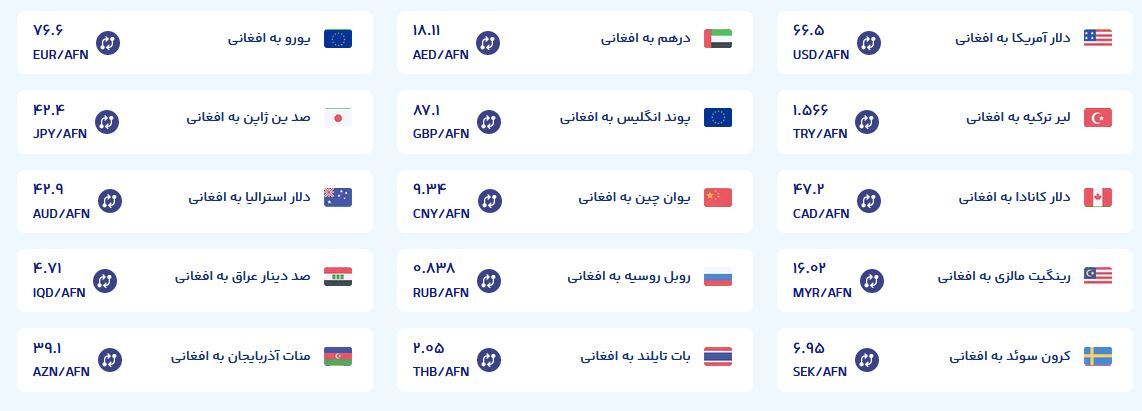Image resolution: width=1142 pixels, height=411 pixels.
Task: Tap the convert icon on MYR/AFN
Action: pyautogui.click(x=871, y=281)
